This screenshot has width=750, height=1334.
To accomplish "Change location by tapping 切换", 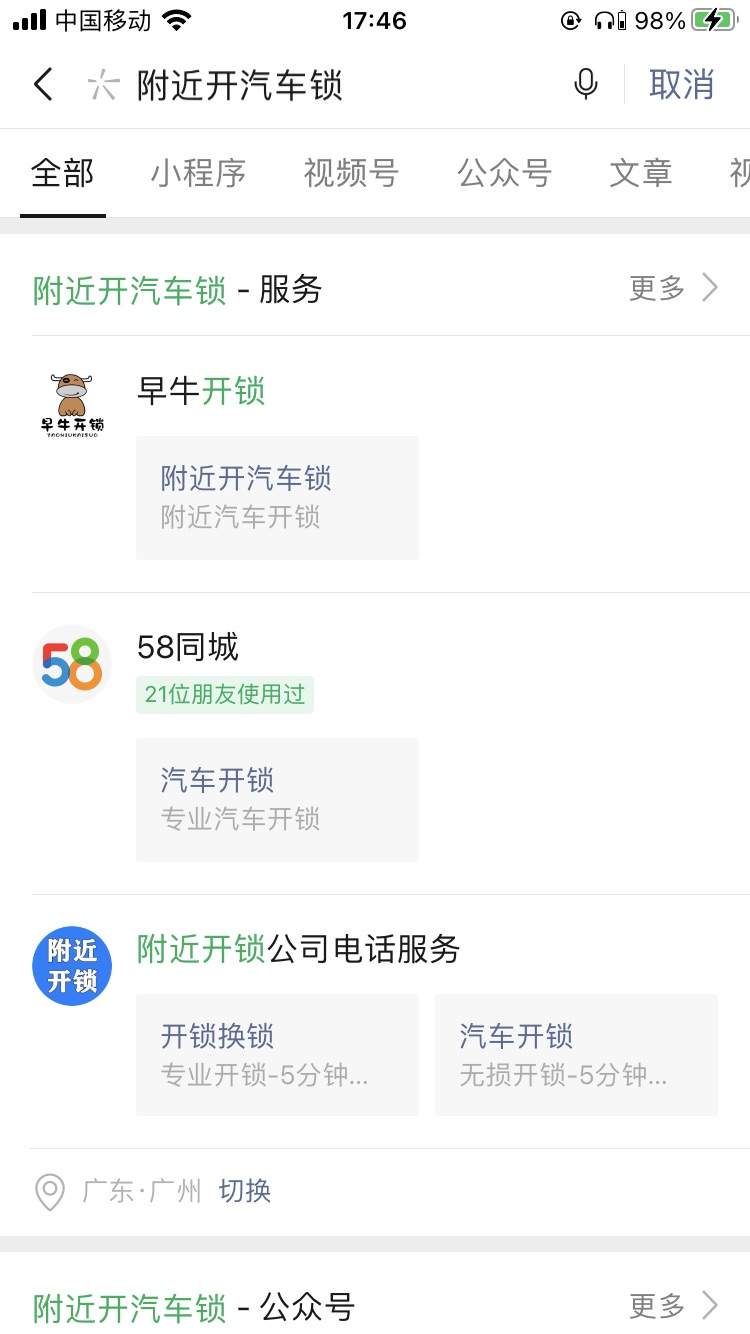I will (x=245, y=1191).
